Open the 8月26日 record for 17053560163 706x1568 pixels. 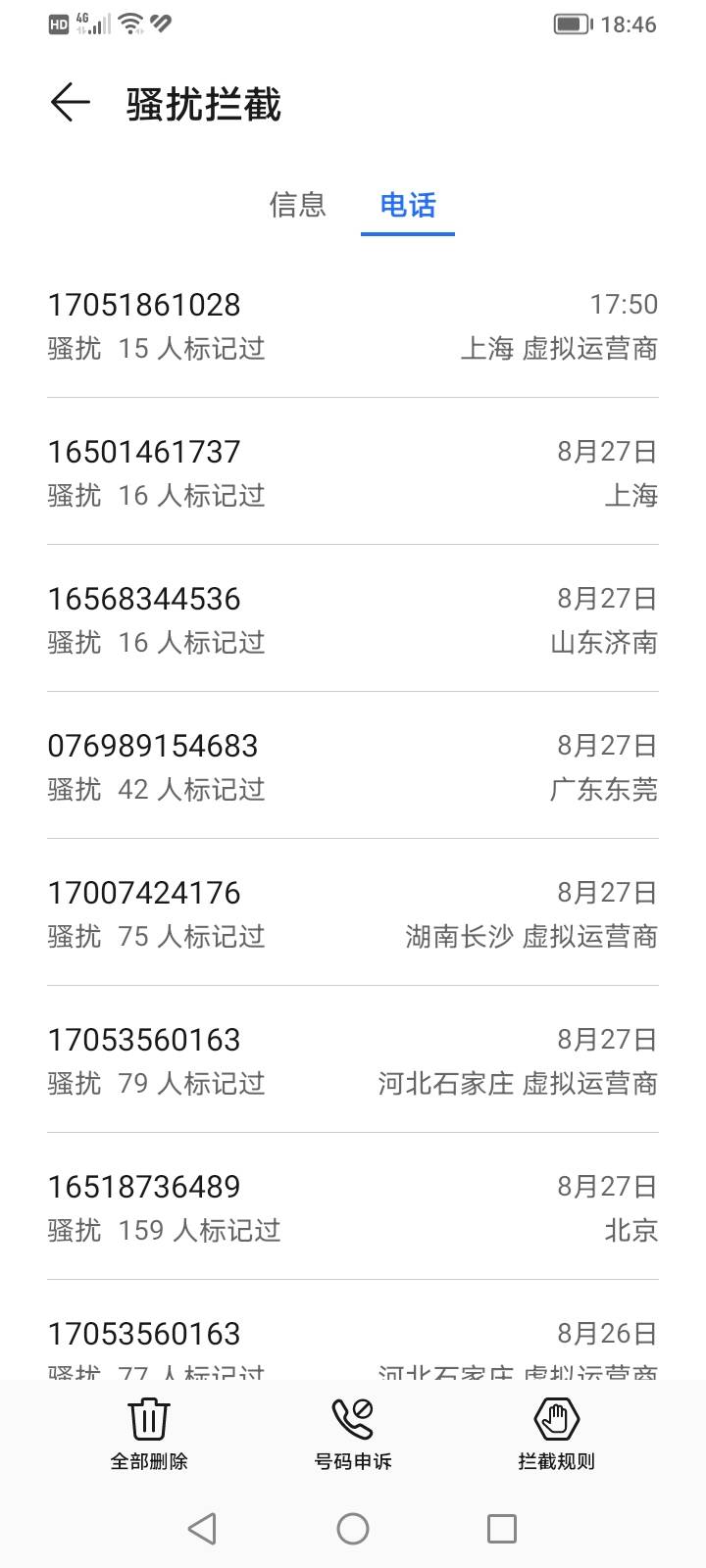[353, 1330]
